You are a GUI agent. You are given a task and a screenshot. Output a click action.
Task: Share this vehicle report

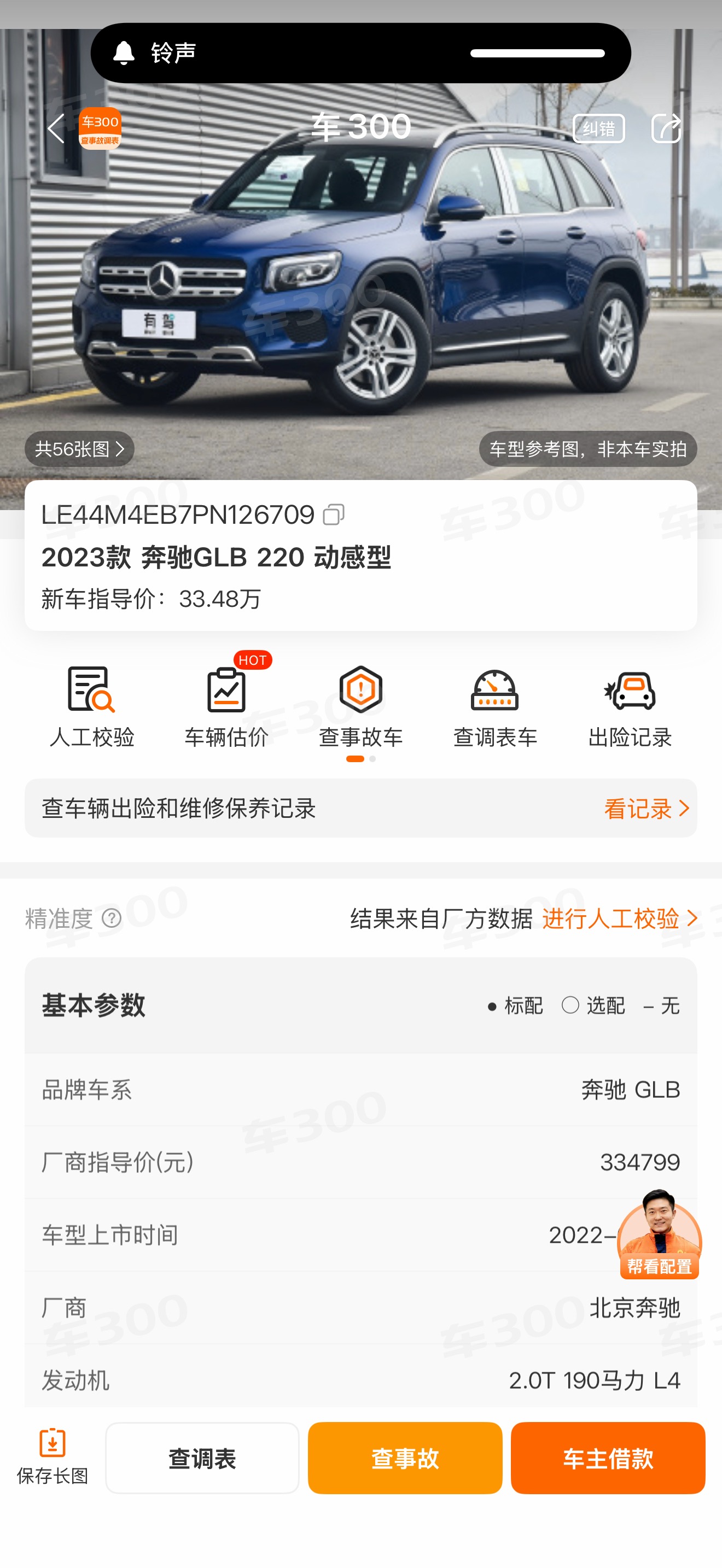click(x=666, y=128)
